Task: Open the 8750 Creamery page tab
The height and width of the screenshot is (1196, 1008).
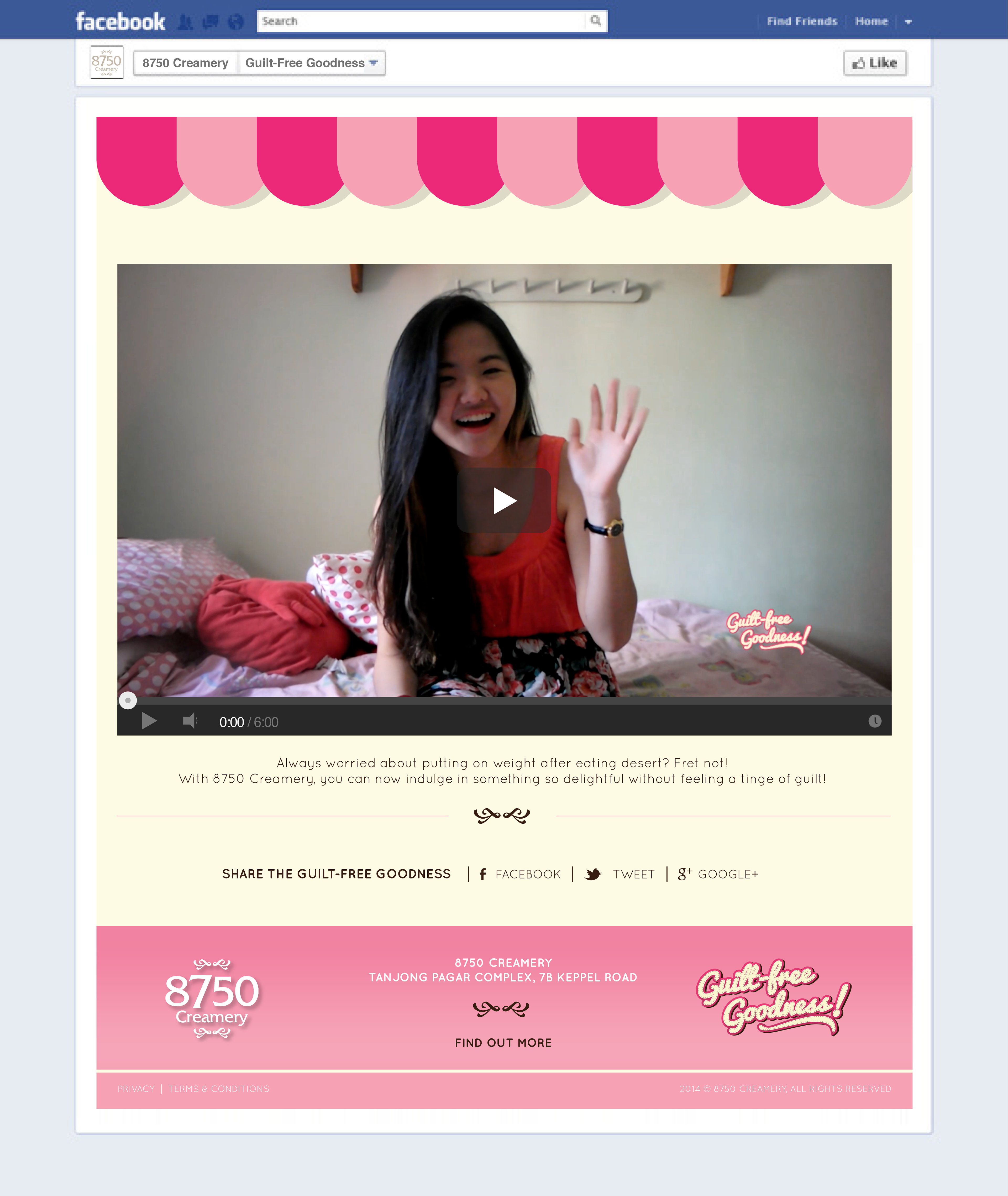Action: point(185,63)
